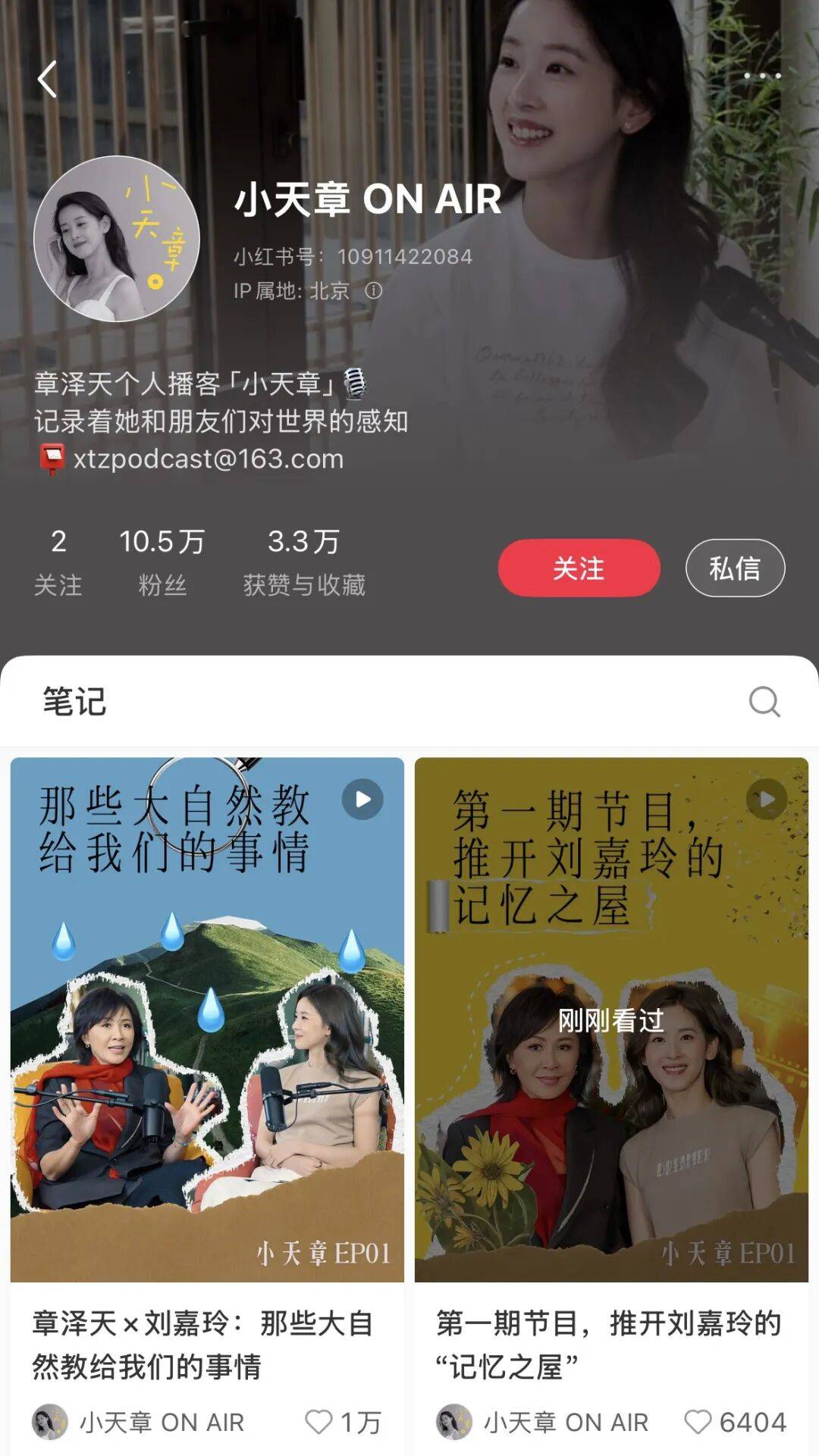The width and height of the screenshot is (819, 1456).
Task: Search this user's notes
Action: coord(764,702)
